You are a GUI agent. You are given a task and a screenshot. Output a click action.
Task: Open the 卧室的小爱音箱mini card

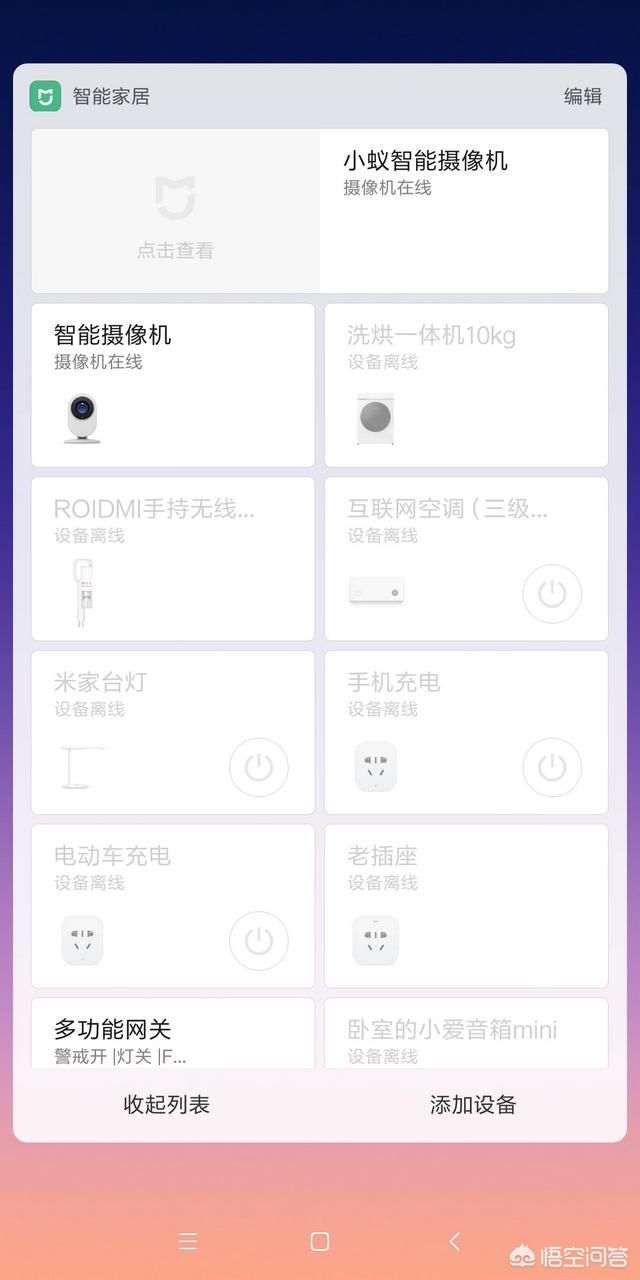coord(466,1034)
